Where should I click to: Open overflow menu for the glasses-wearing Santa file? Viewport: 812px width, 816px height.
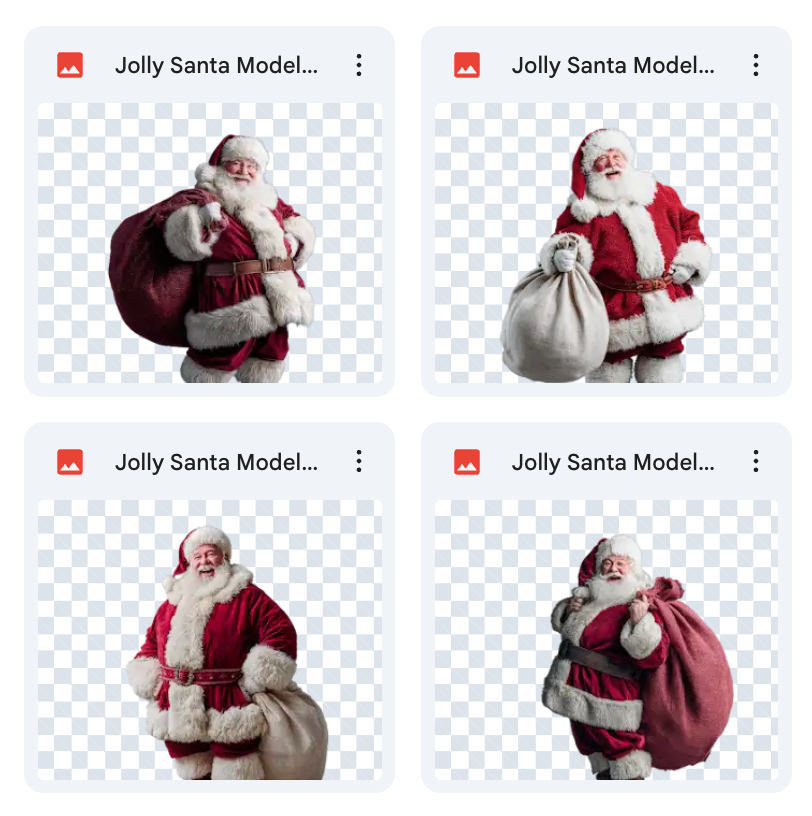tap(756, 462)
